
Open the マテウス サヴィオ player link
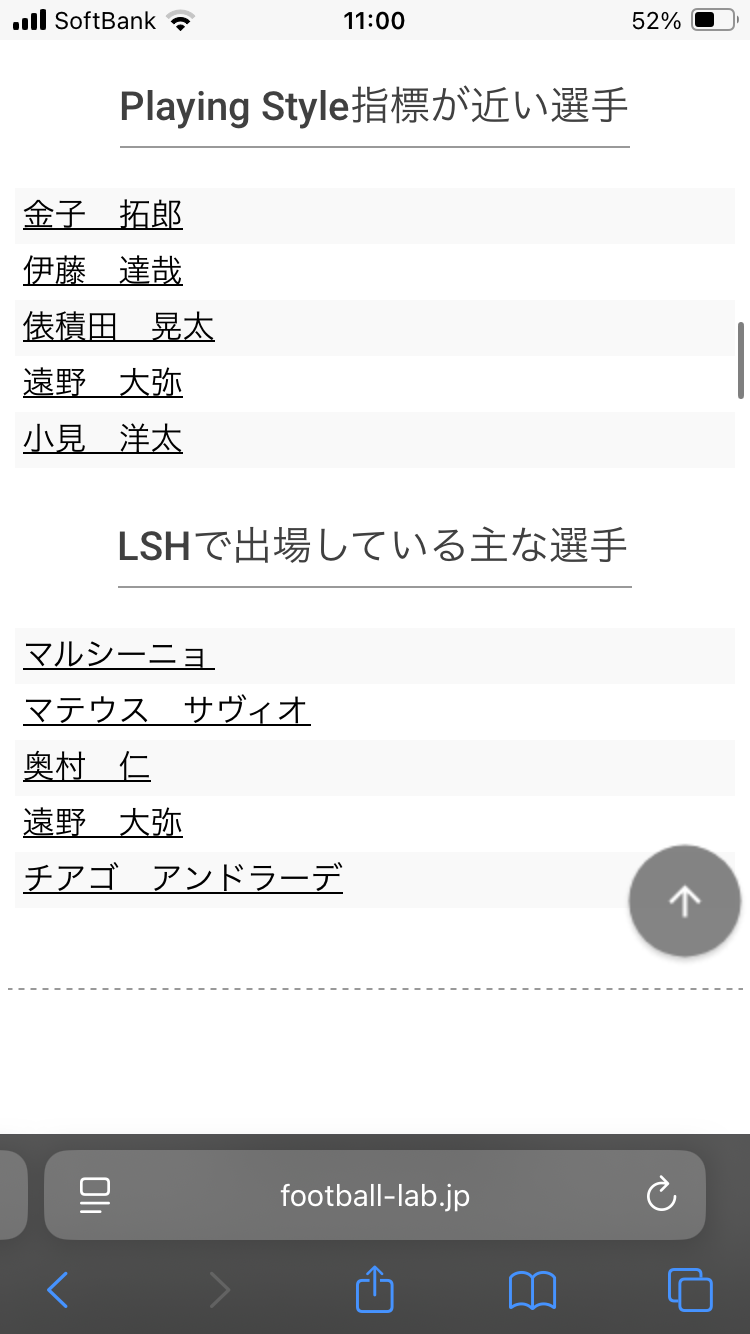pos(167,712)
